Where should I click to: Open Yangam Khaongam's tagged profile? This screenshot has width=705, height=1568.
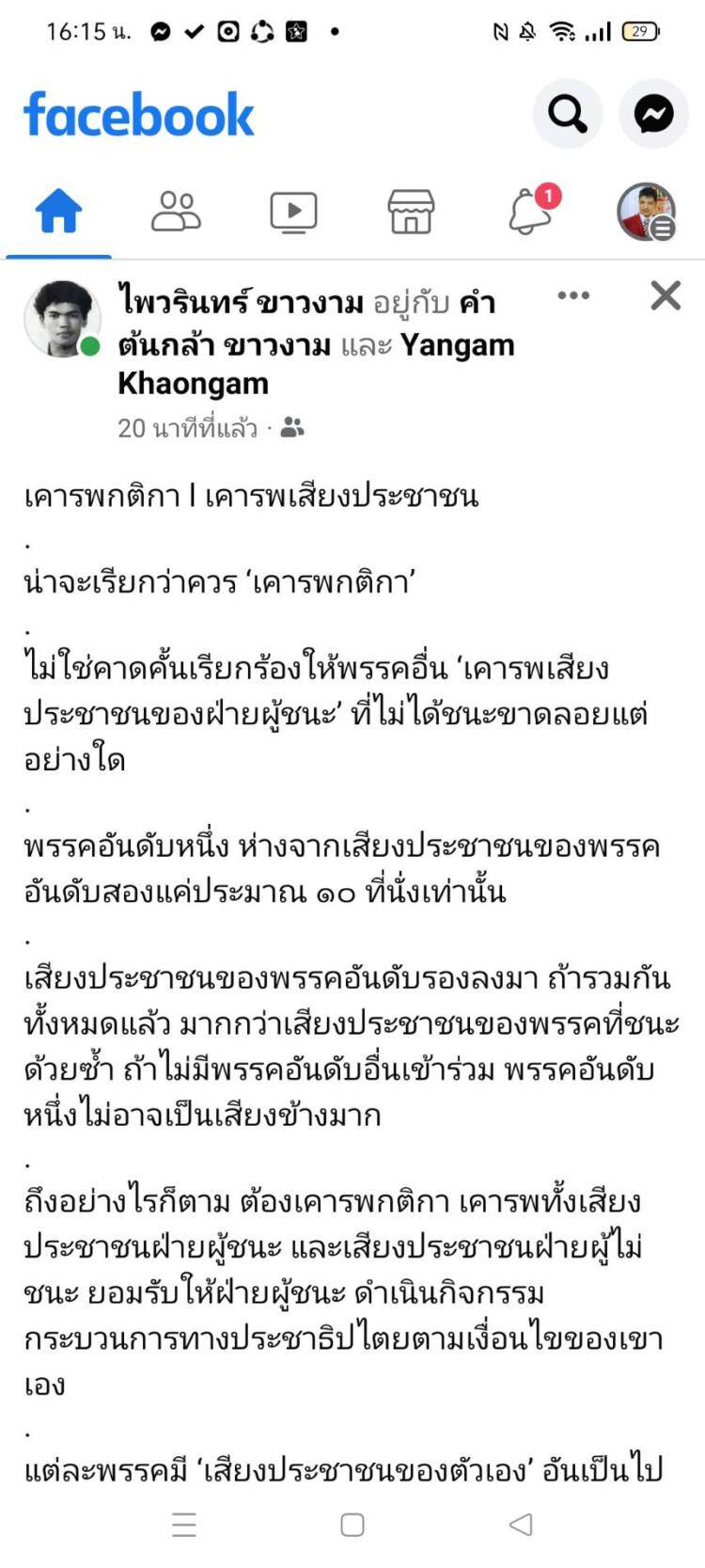tap(316, 364)
